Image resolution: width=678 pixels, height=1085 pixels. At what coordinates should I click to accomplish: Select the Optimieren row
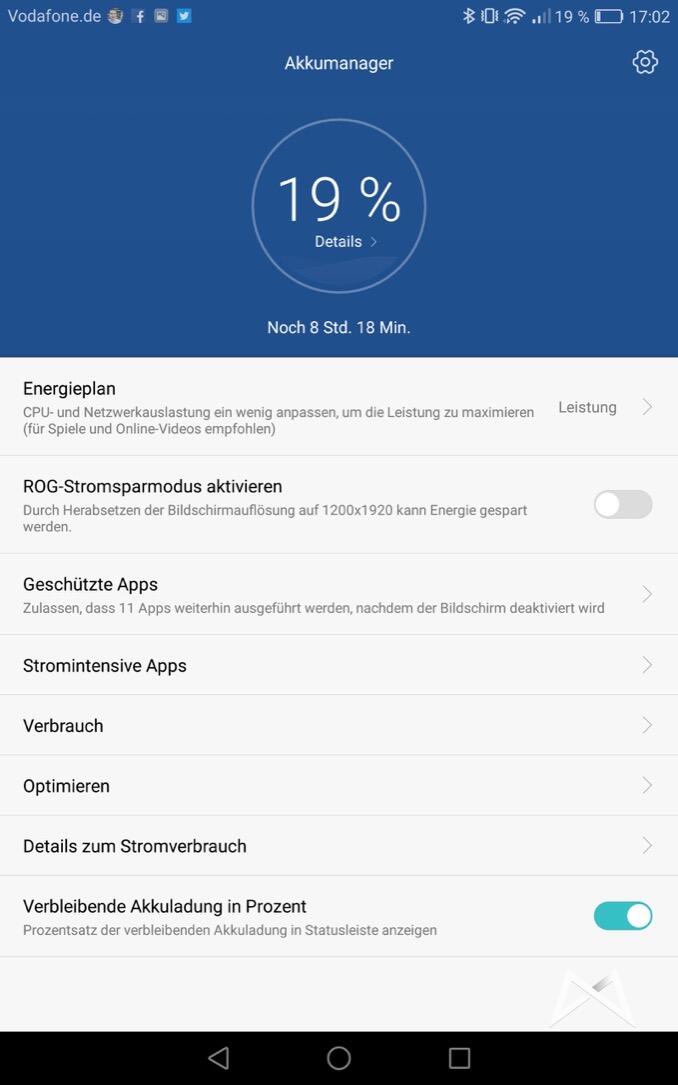(x=338, y=785)
